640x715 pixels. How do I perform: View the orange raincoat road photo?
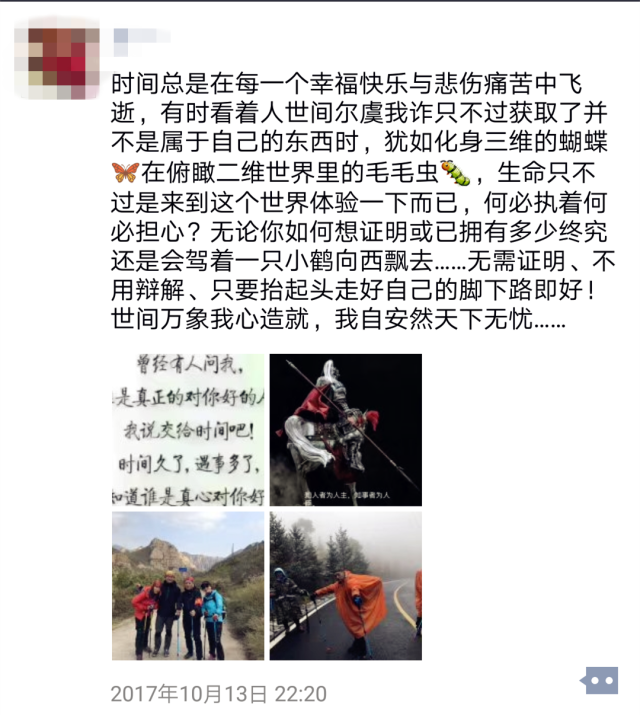coord(346,585)
